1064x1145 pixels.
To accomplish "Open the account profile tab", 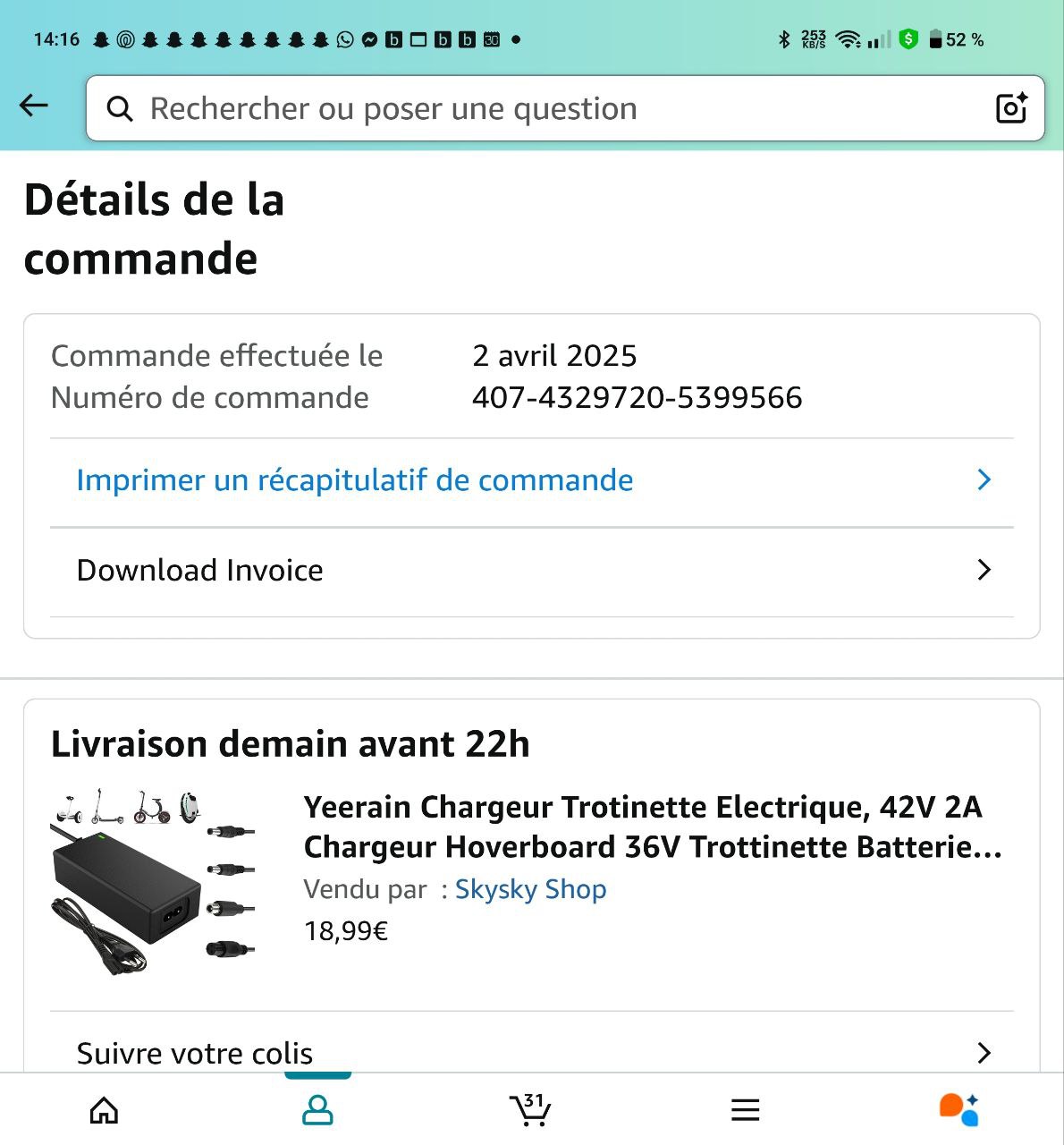I will (x=317, y=1111).
